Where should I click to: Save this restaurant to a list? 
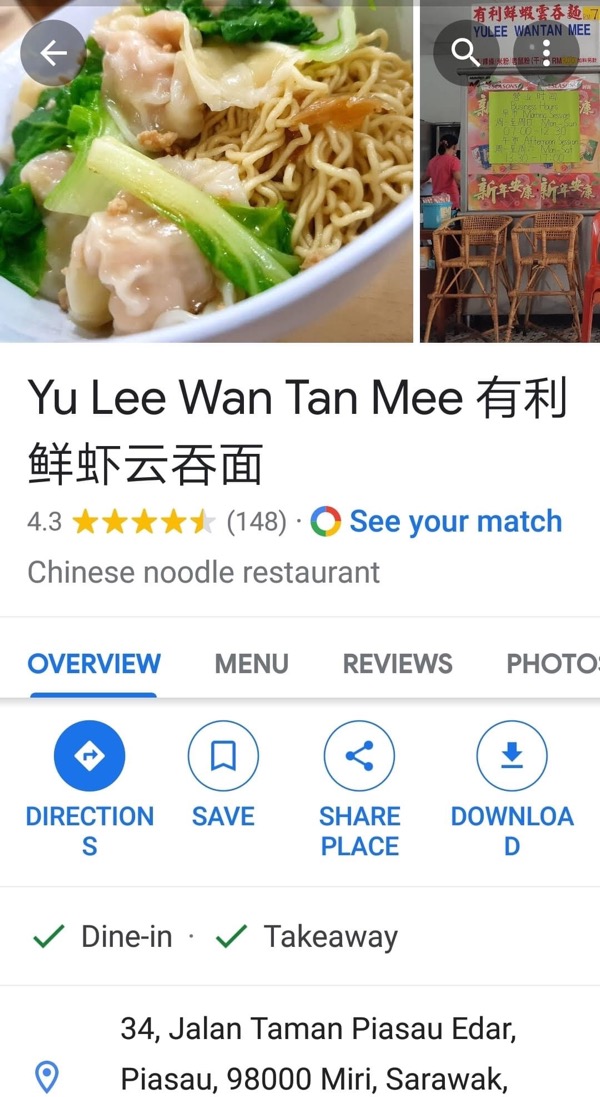pyautogui.click(x=223, y=756)
